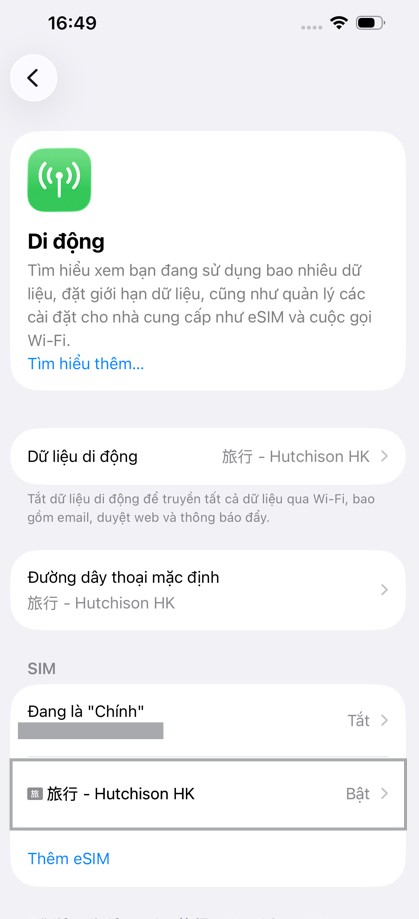This screenshot has width=419, height=919.
Task: Open the 旅行 - Hutchison HK SIM row
Action: 208,794
